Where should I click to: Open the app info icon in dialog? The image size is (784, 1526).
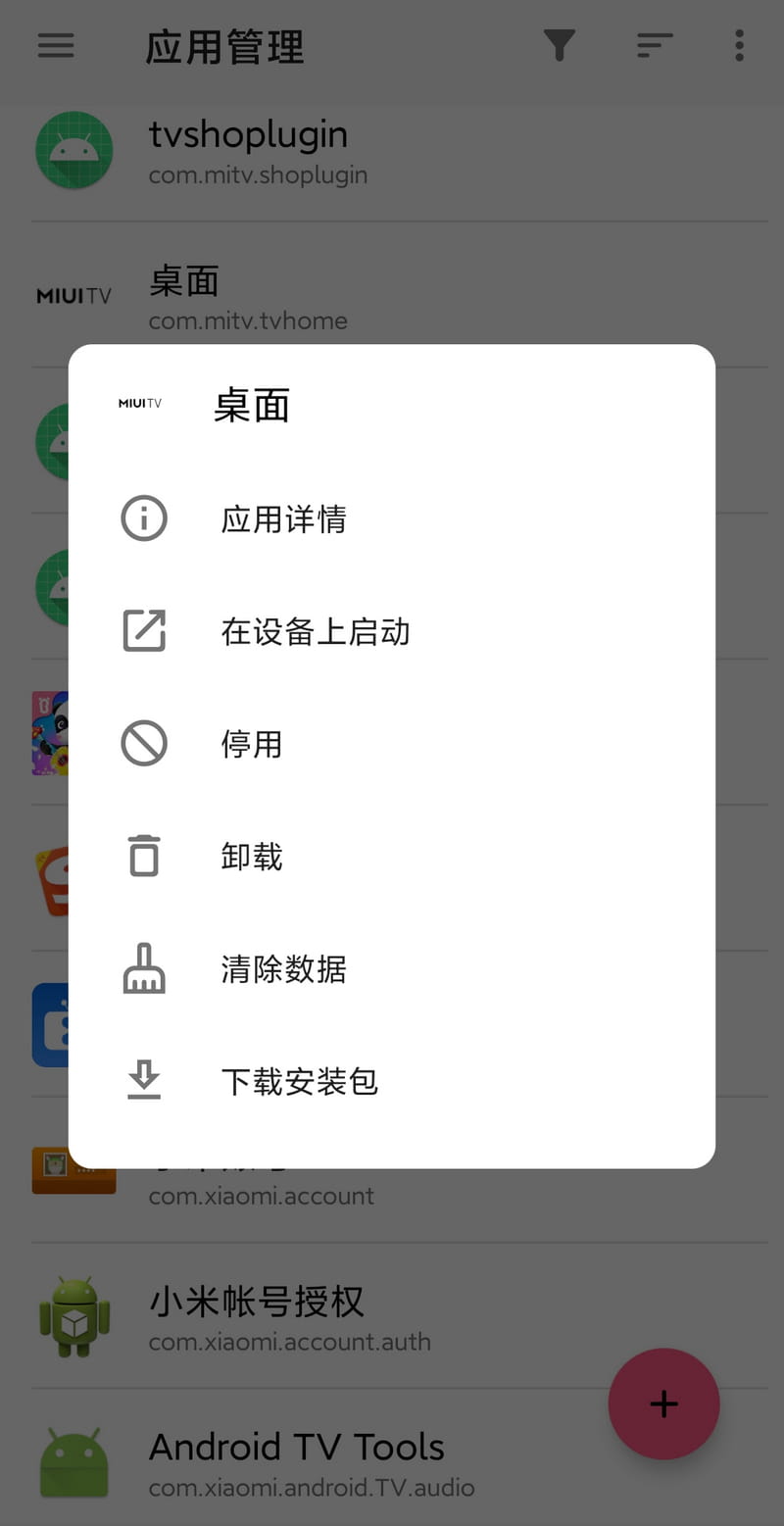click(143, 518)
